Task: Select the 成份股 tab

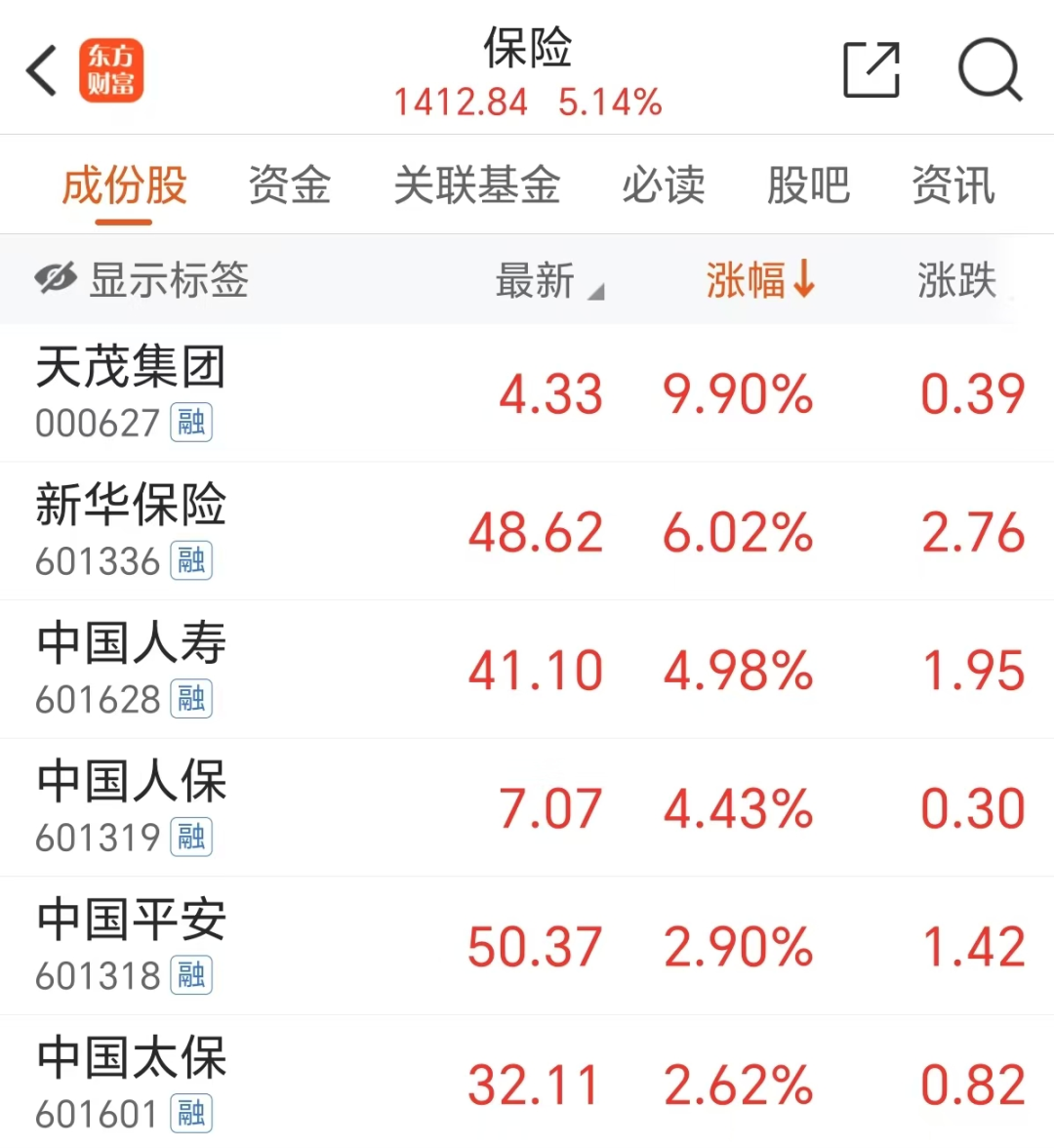Action: tap(124, 185)
